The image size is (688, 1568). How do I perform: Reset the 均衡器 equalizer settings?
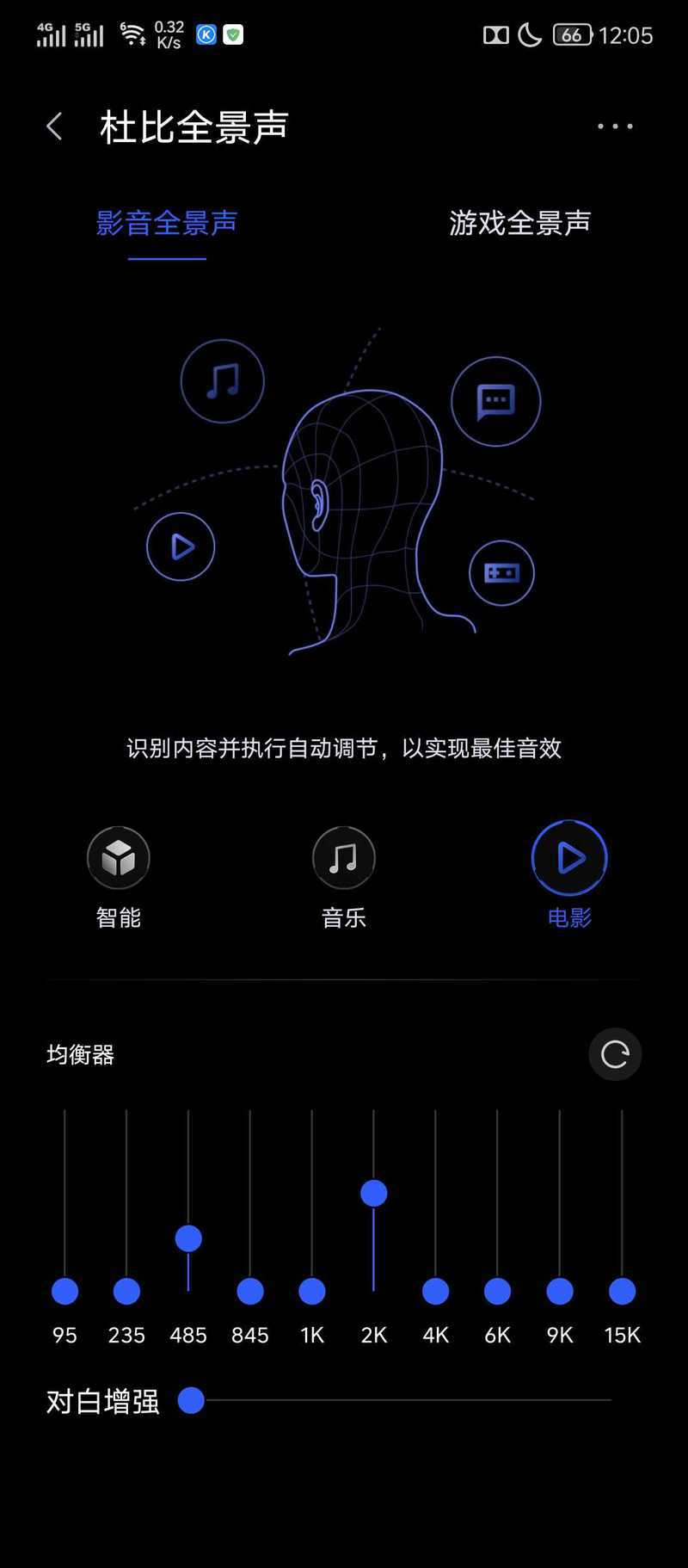(615, 1054)
